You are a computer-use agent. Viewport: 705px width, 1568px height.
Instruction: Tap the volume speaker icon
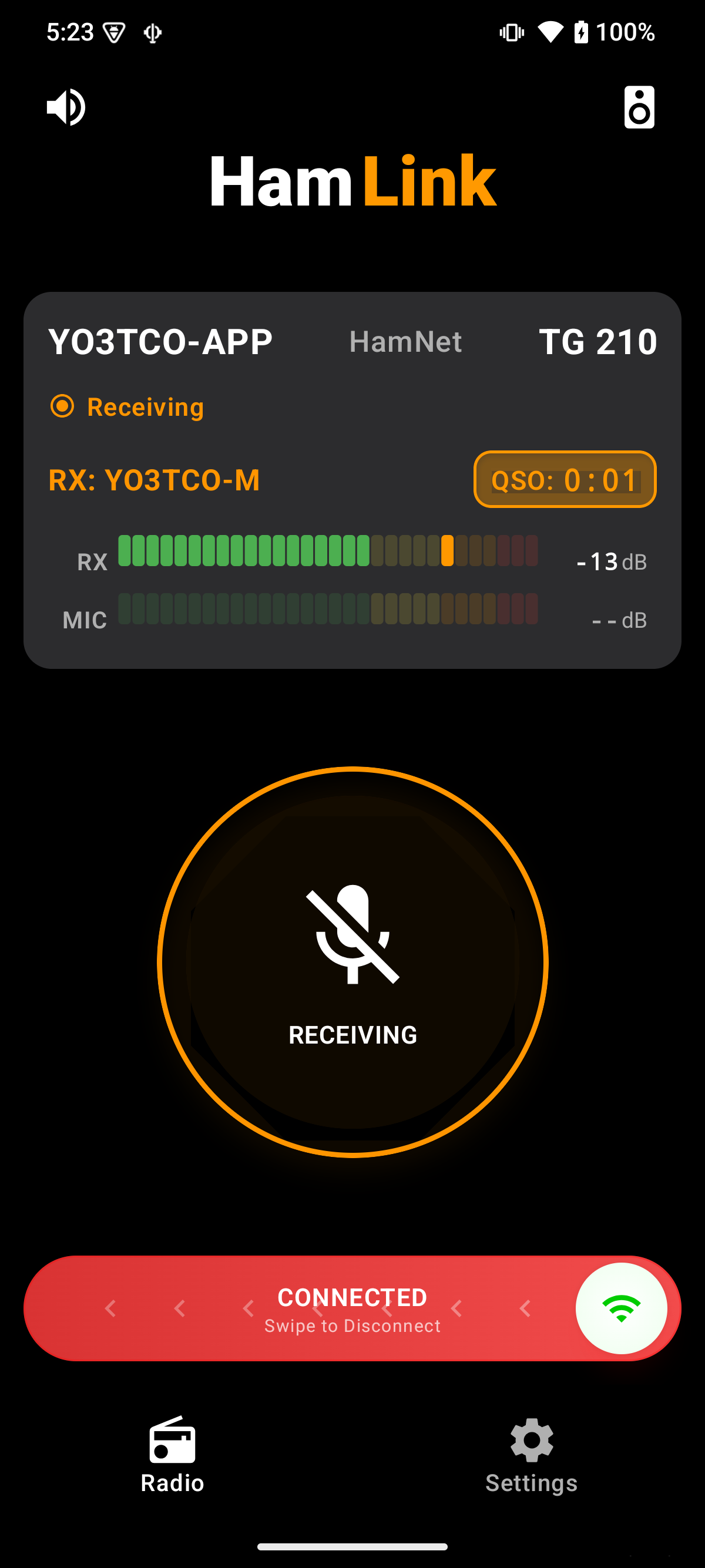[x=66, y=107]
